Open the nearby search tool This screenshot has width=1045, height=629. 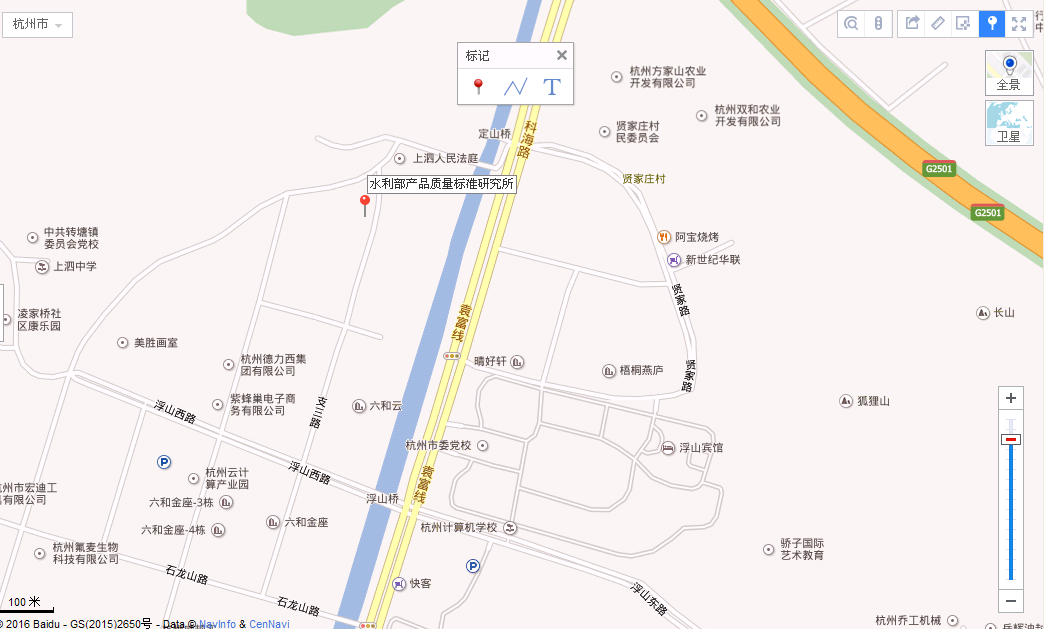tap(851, 24)
